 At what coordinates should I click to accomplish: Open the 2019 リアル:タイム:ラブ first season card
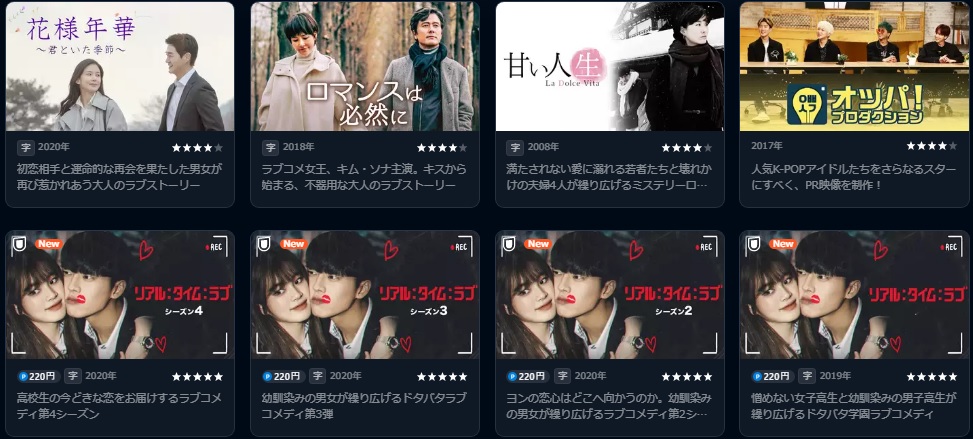853,296
